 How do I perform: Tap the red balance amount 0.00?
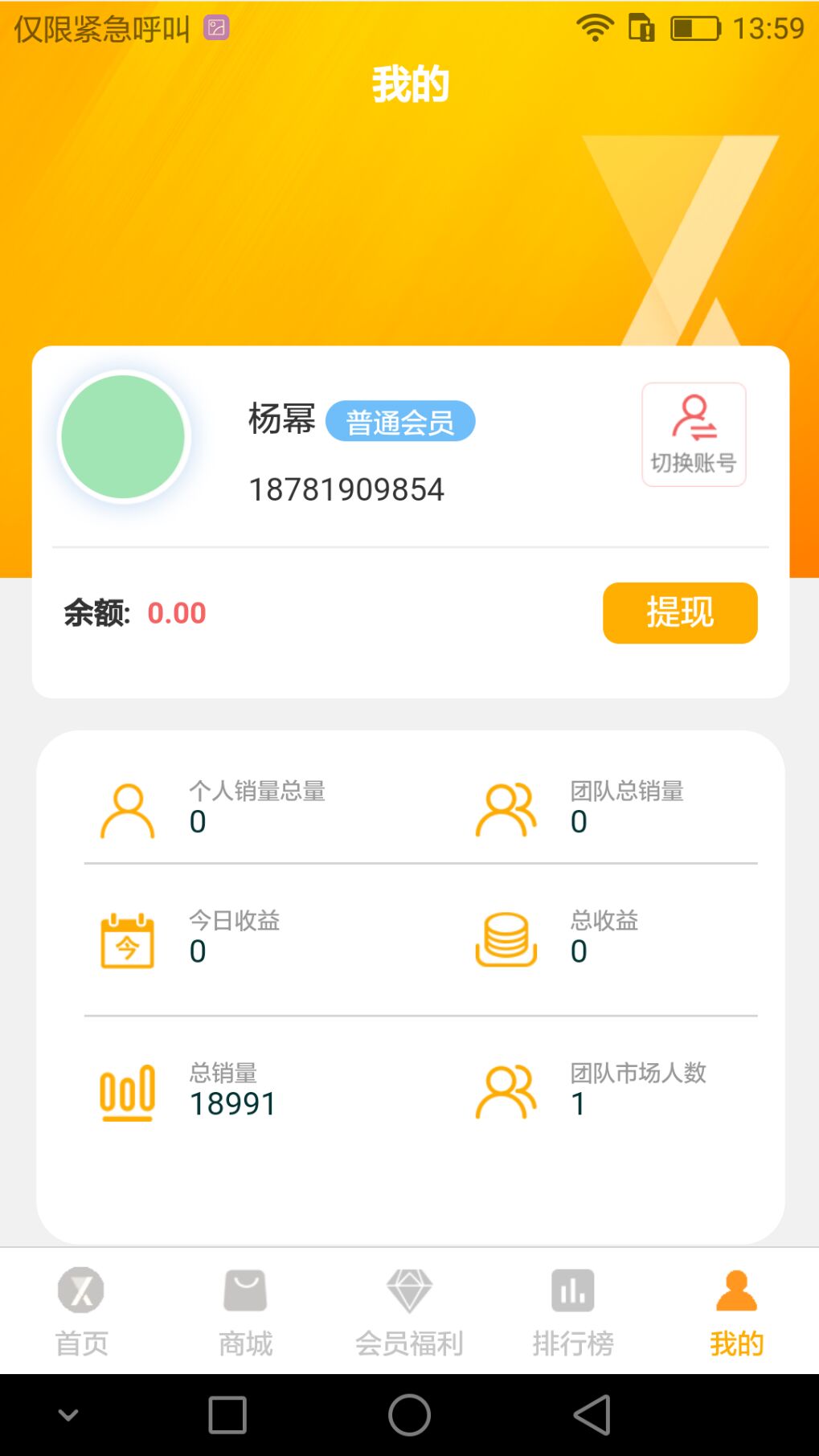pyautogui.click(x=177, y=613)
